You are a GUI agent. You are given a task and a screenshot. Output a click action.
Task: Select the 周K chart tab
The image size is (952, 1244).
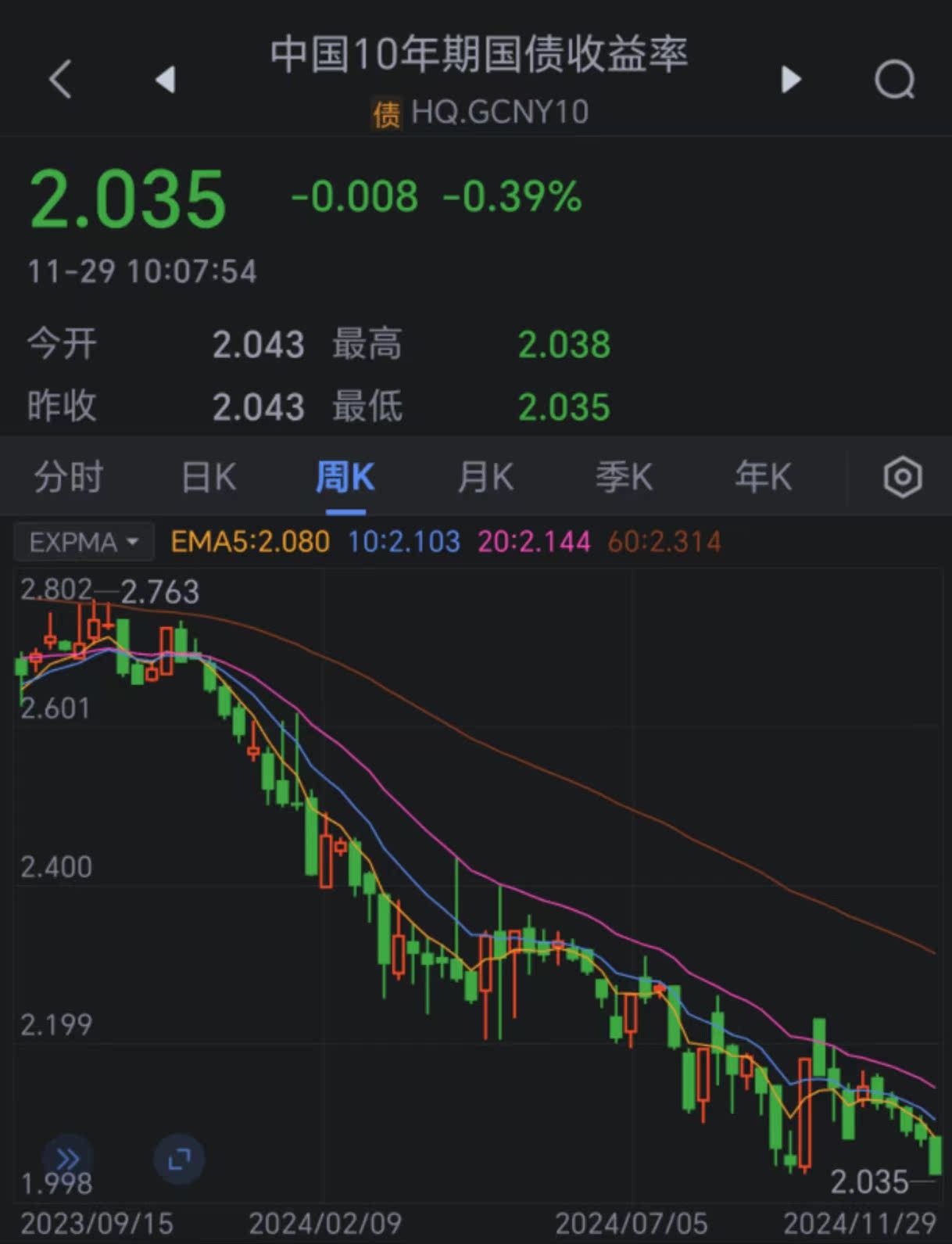[345, 477]
